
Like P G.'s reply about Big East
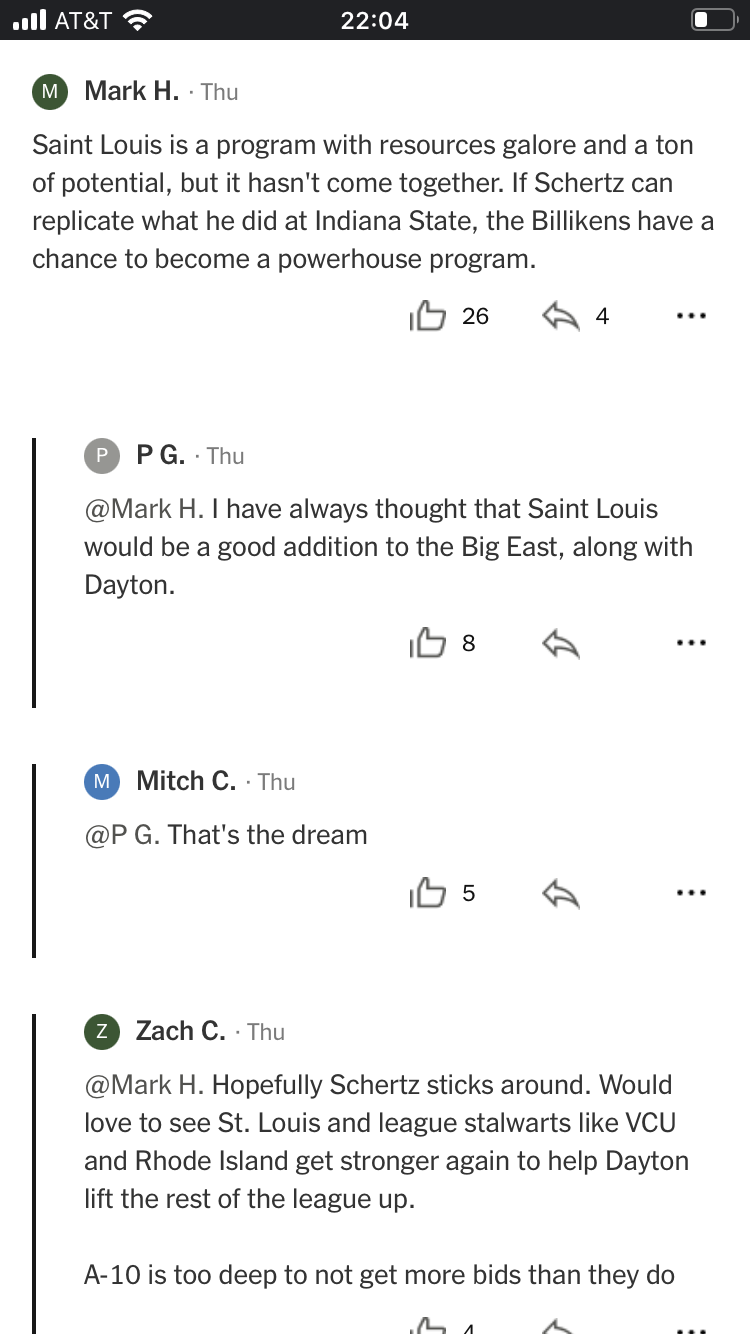pos(428,643)
